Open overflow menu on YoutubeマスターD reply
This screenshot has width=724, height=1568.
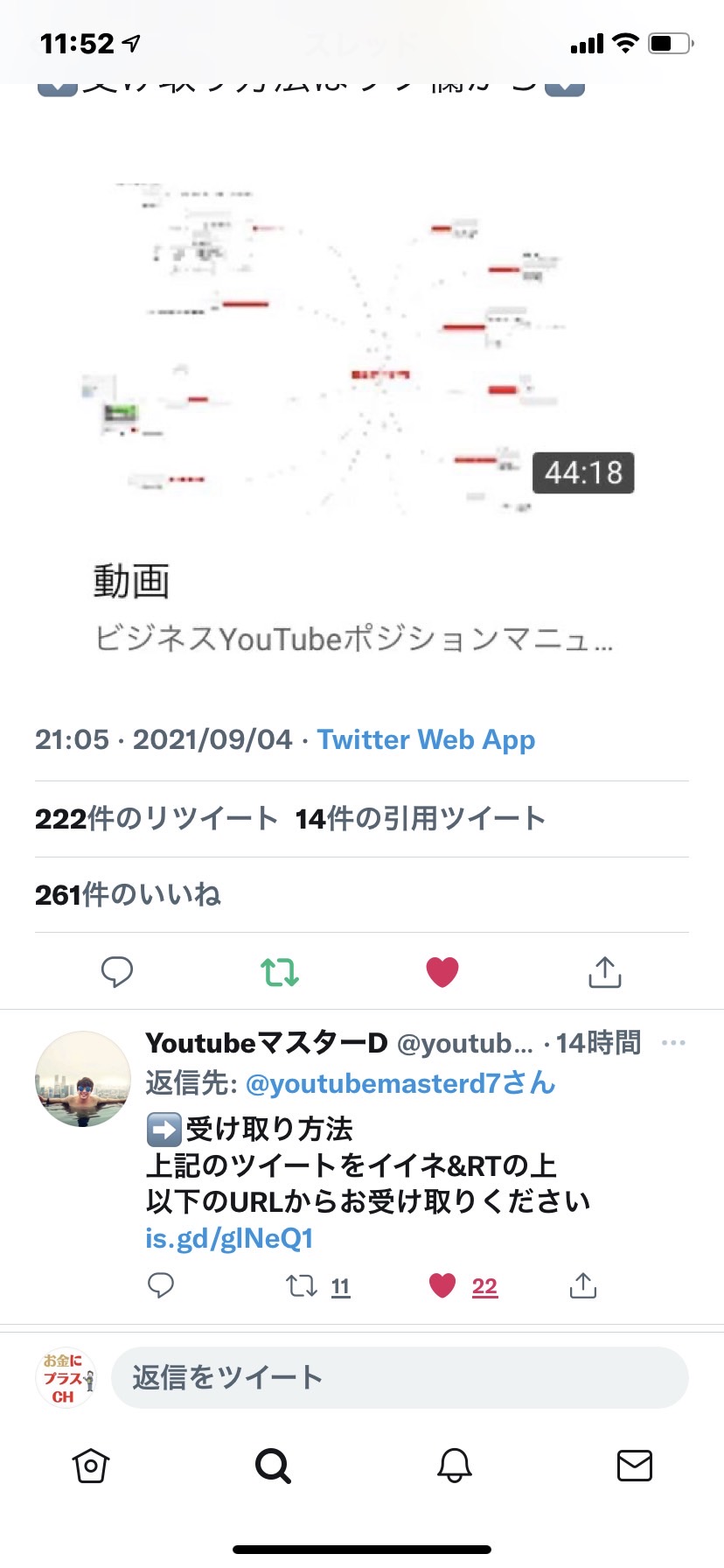[673, 1043]
